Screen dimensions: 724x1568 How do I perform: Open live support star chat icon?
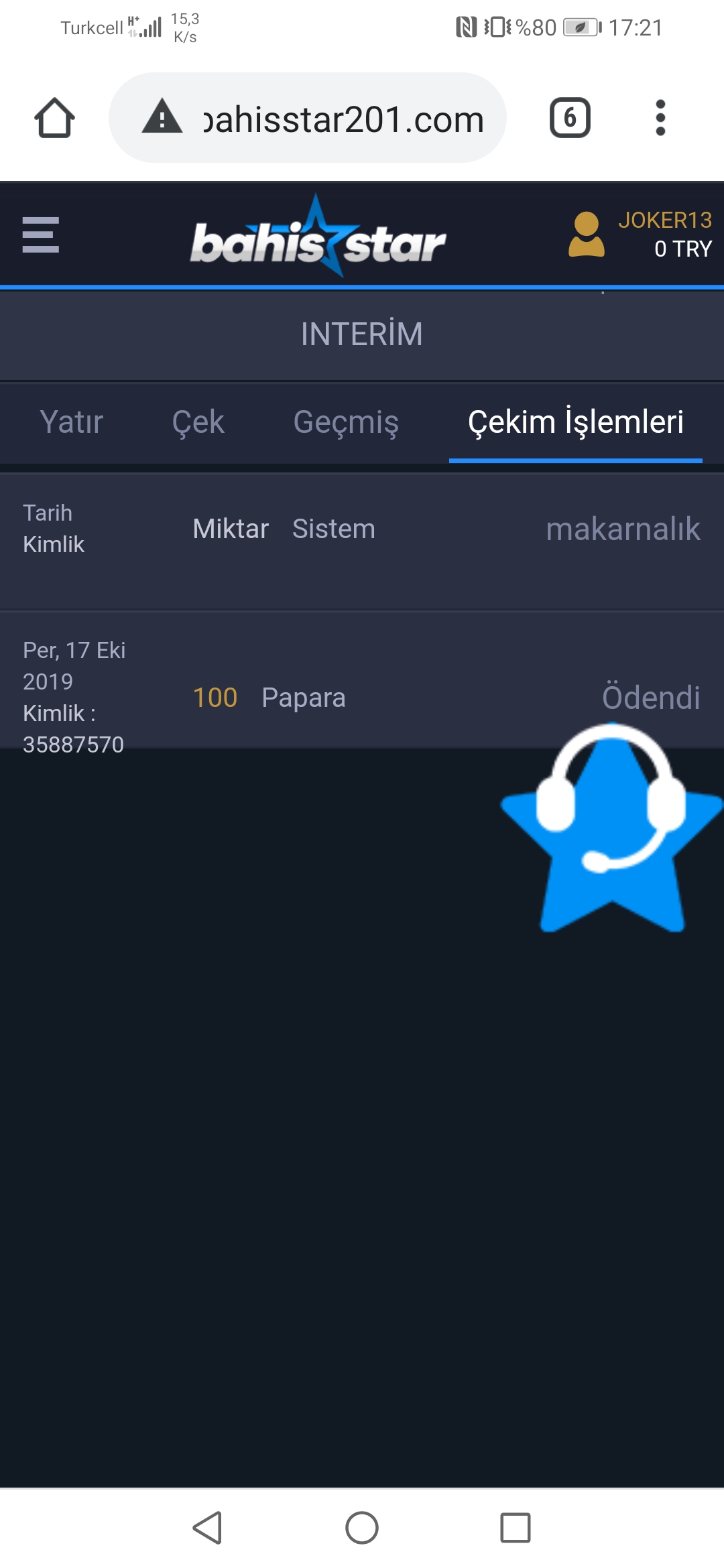coord(610,838)
